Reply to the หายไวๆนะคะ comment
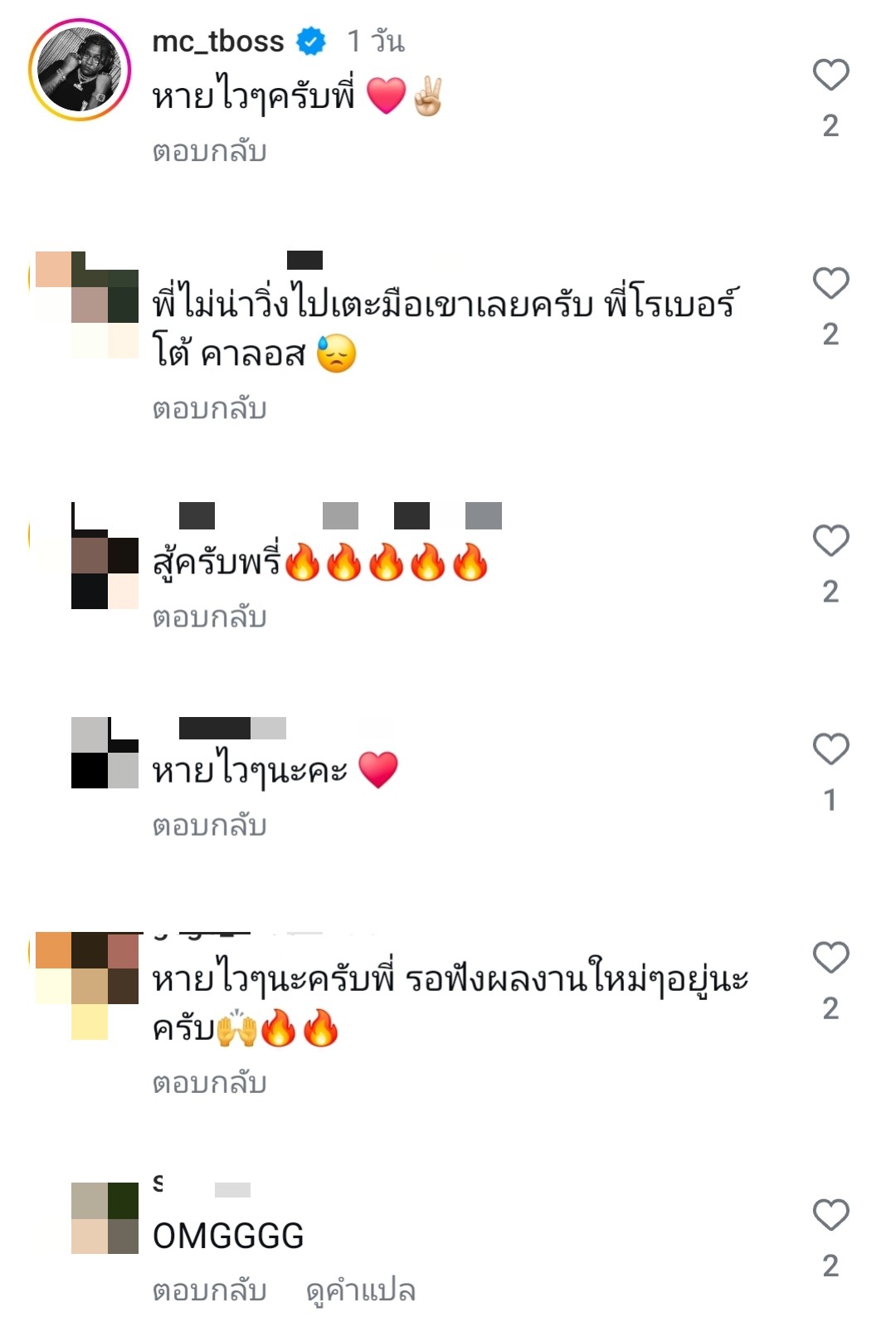 [209, 826]
